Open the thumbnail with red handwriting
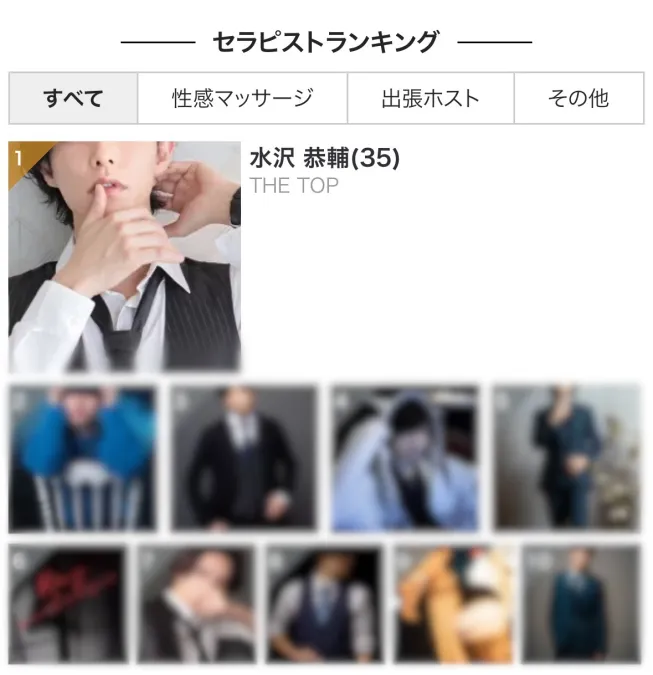653x675 pixels. (68, 603)
